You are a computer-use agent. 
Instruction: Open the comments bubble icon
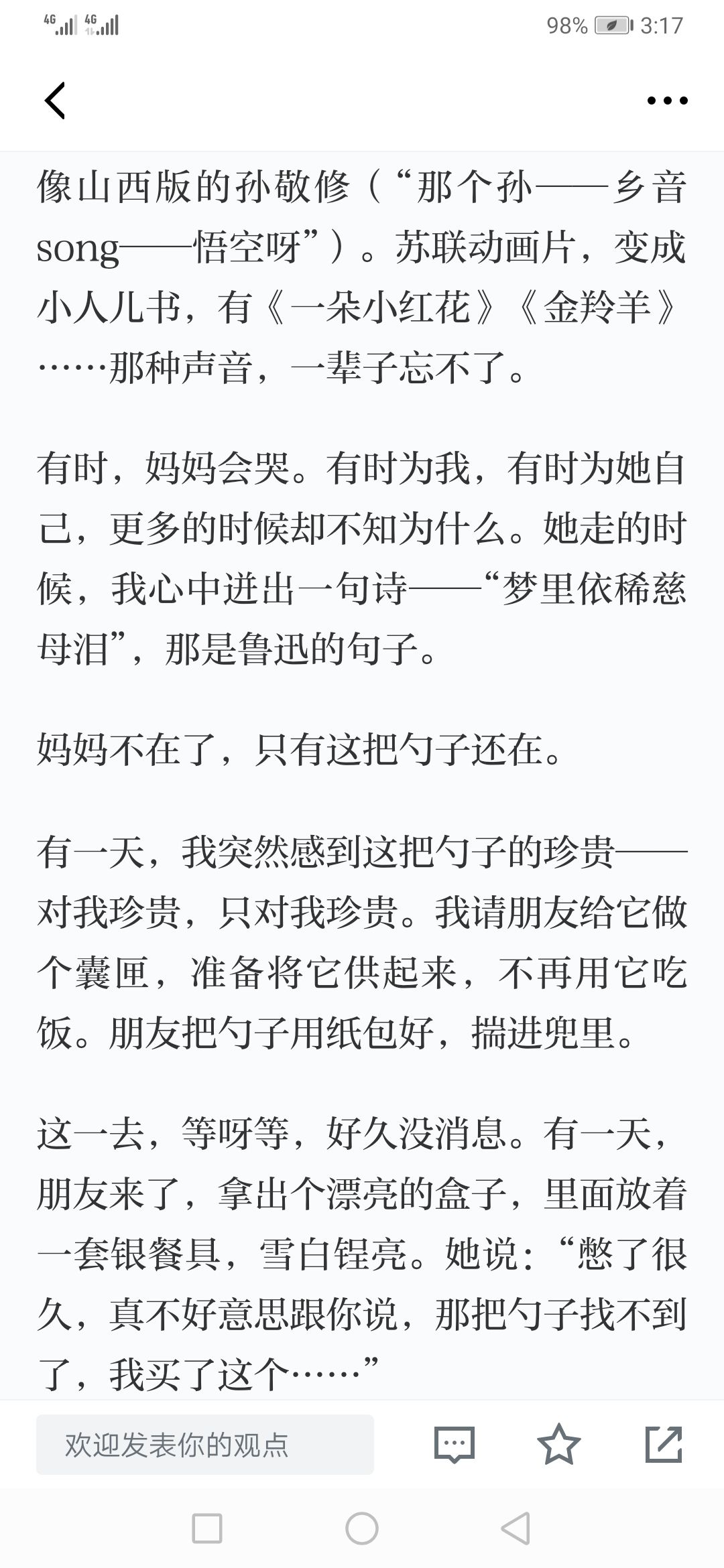pyautogui.click(x=455, y=1444)
